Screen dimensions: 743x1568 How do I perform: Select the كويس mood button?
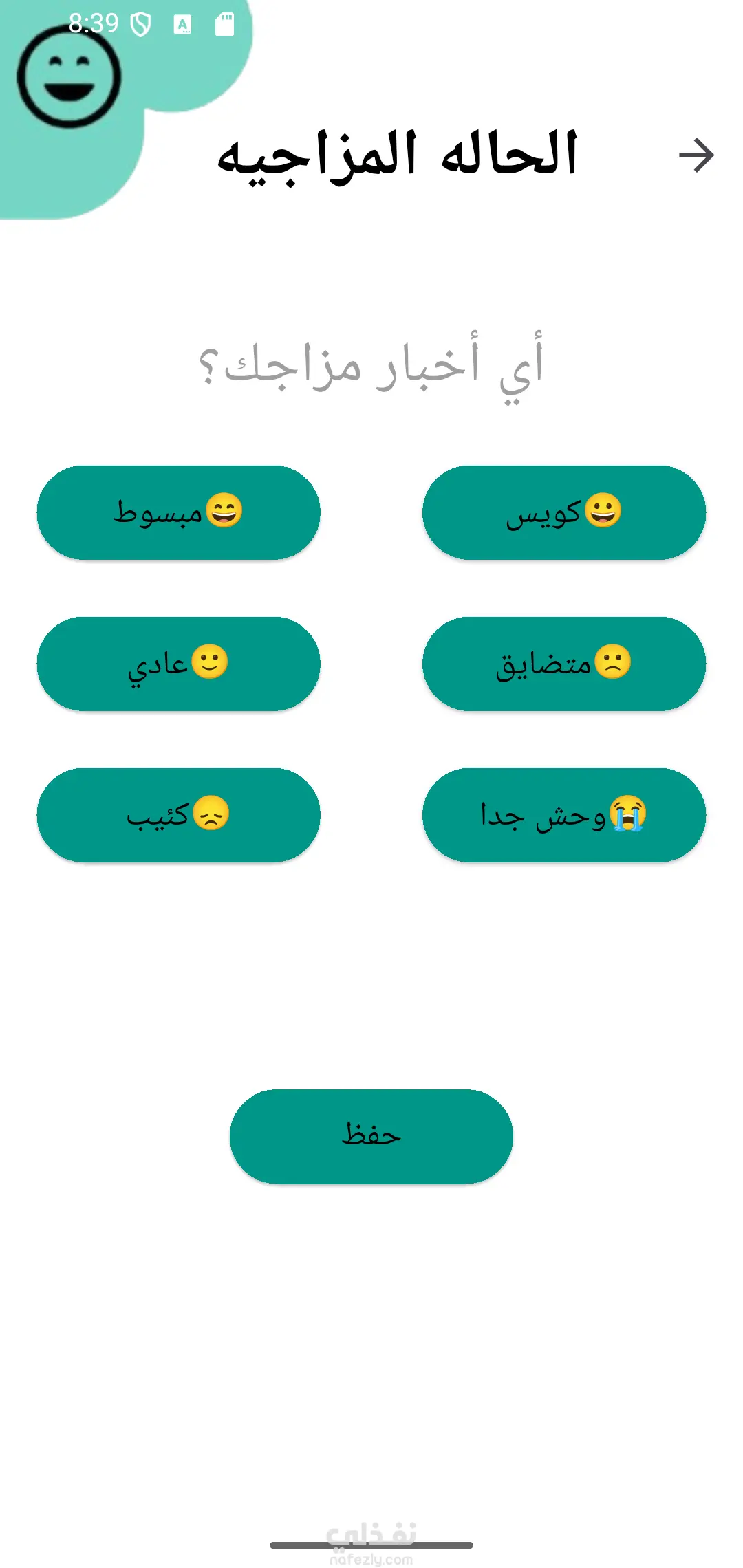[563, 512]
